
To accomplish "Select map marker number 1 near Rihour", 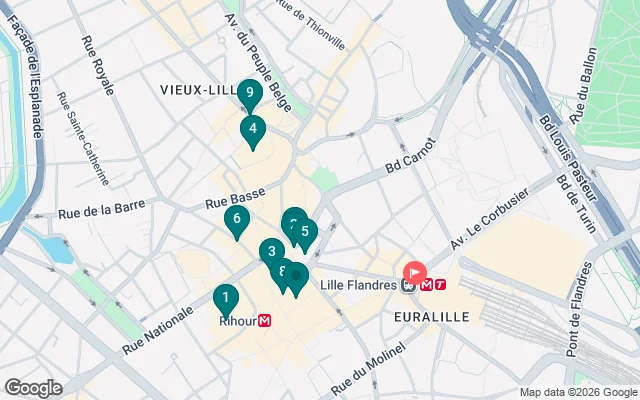I will 226,298.
